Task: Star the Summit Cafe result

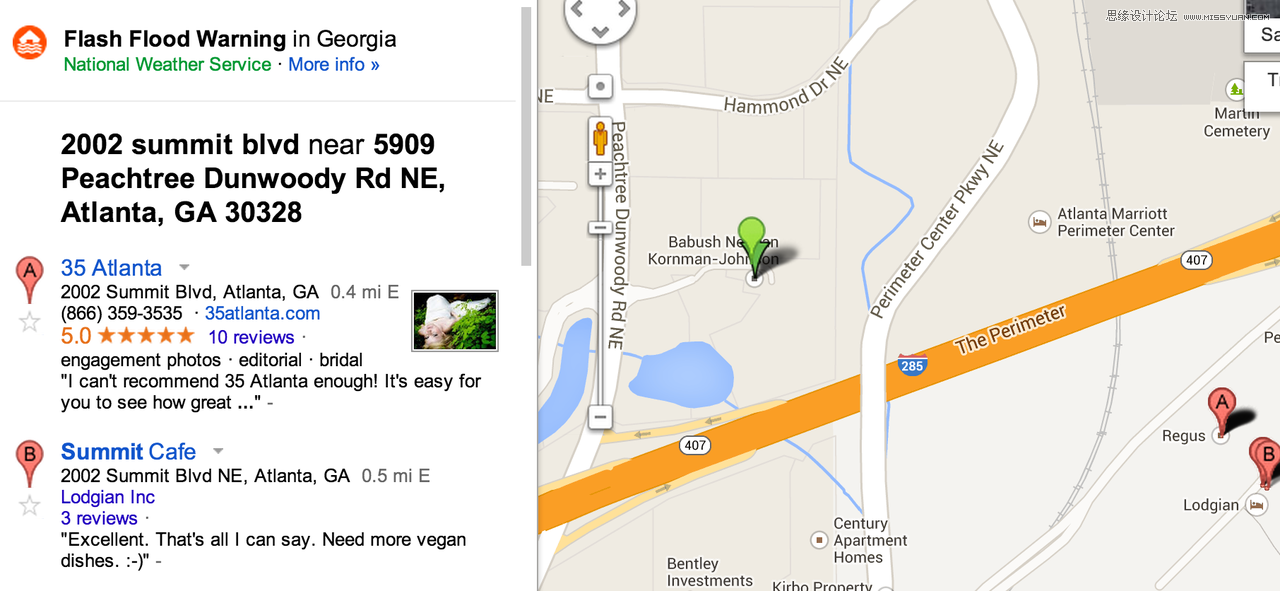Action: point(30,506)
